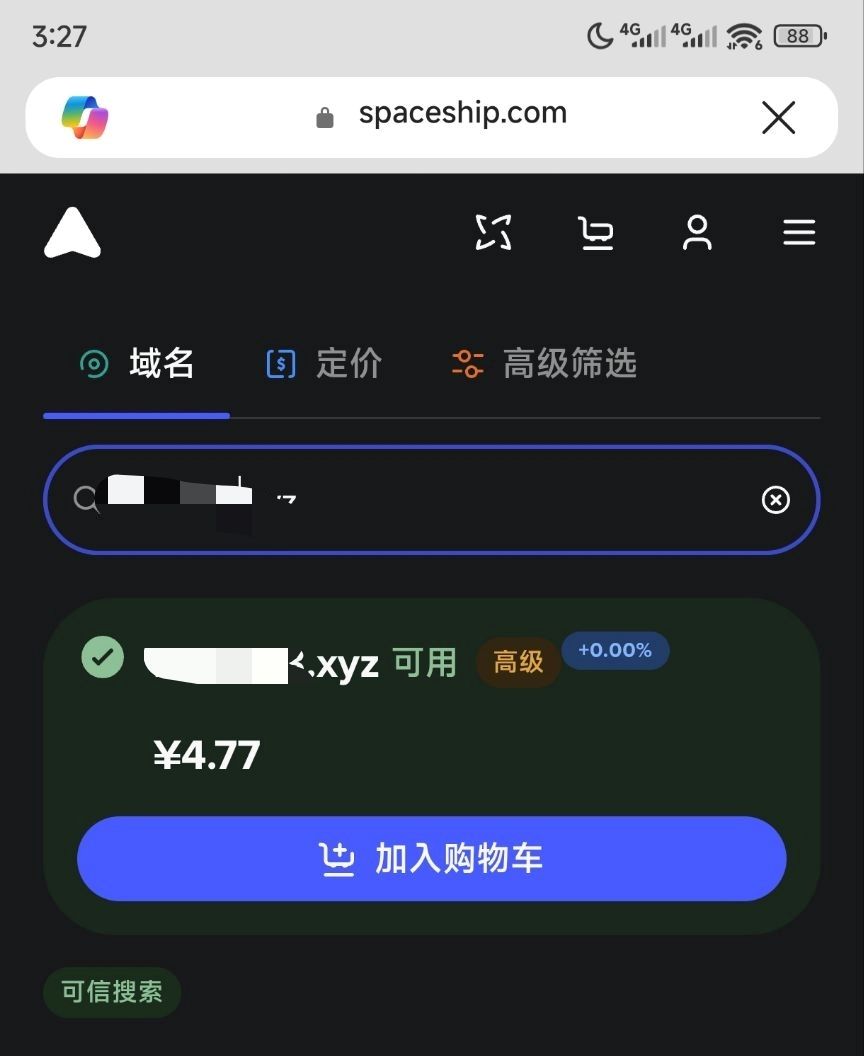
Task: Open the shopping cart
Action: (596, 234)
